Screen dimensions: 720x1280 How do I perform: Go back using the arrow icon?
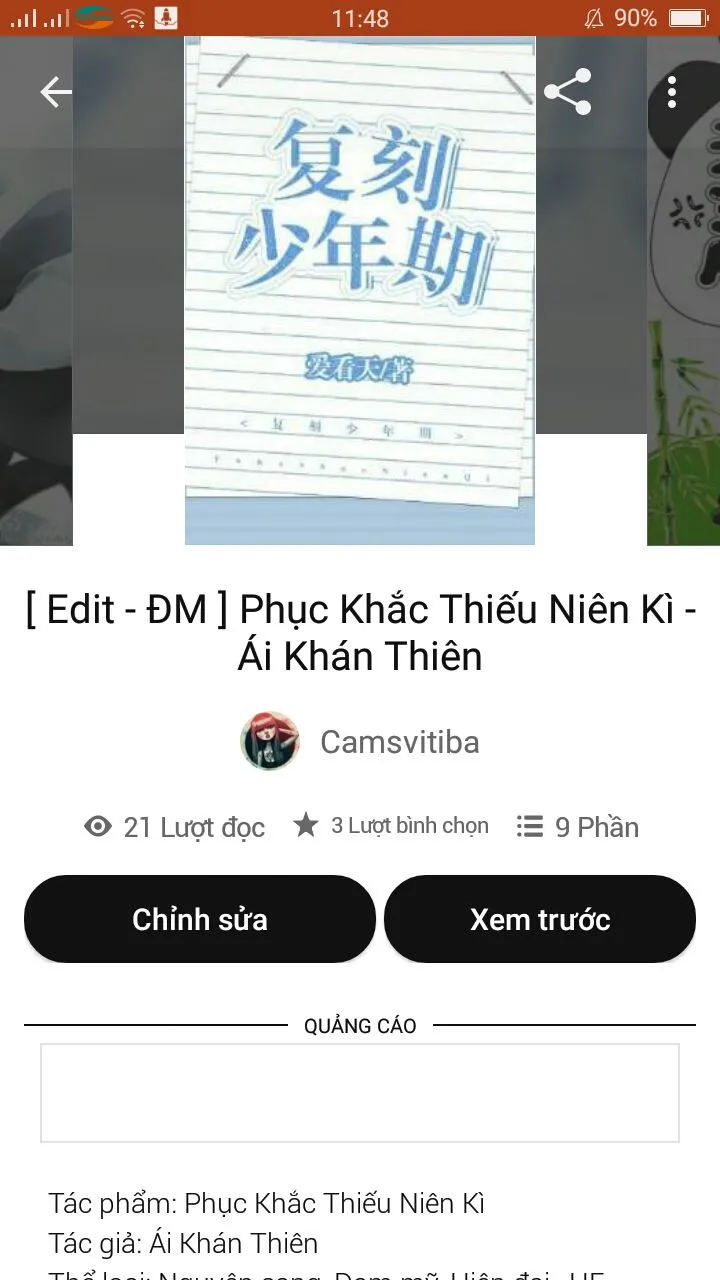click(x=56, y=92)
